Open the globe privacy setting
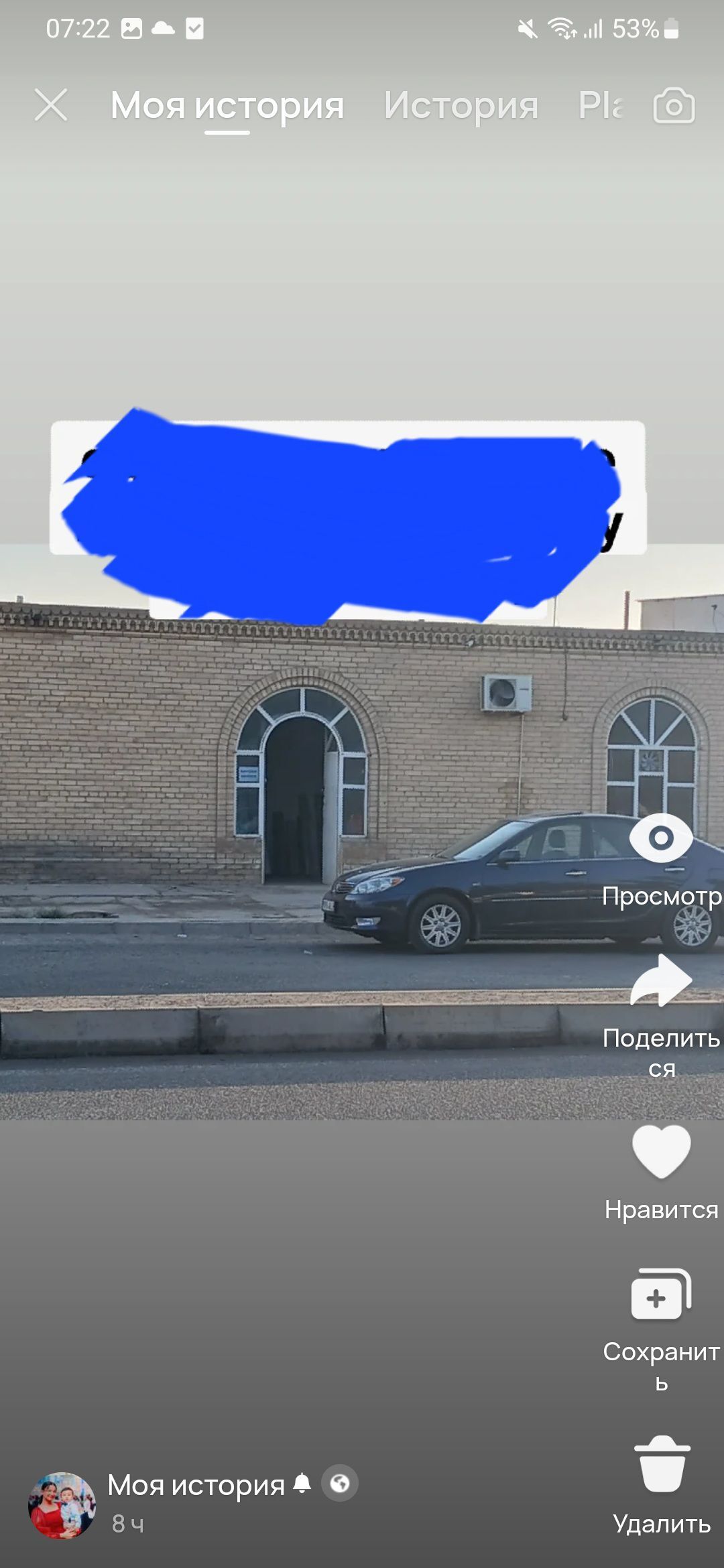This screenshot has height=1568, width=724. tap(340, 1484)
